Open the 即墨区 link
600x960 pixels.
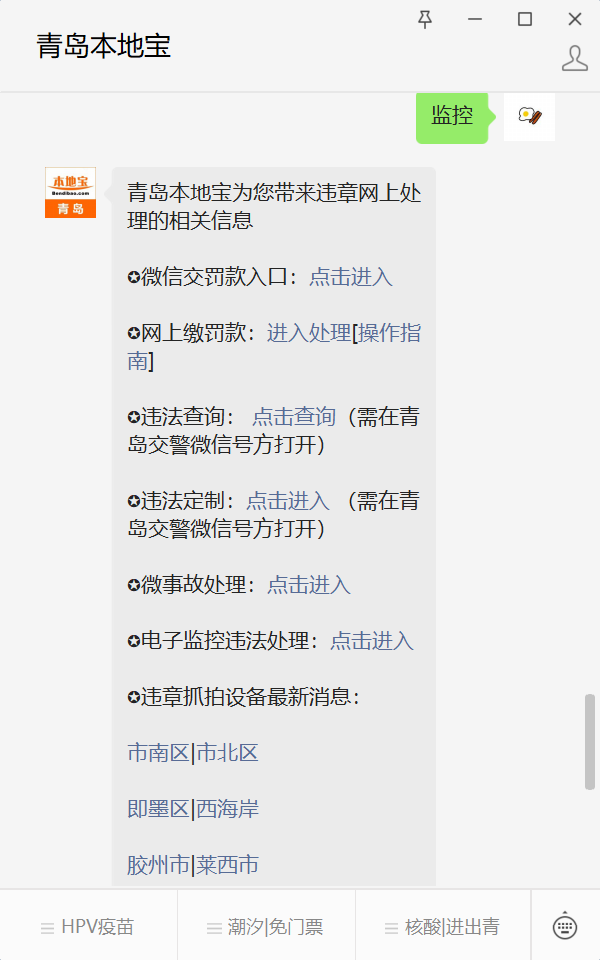coord(158,809)
